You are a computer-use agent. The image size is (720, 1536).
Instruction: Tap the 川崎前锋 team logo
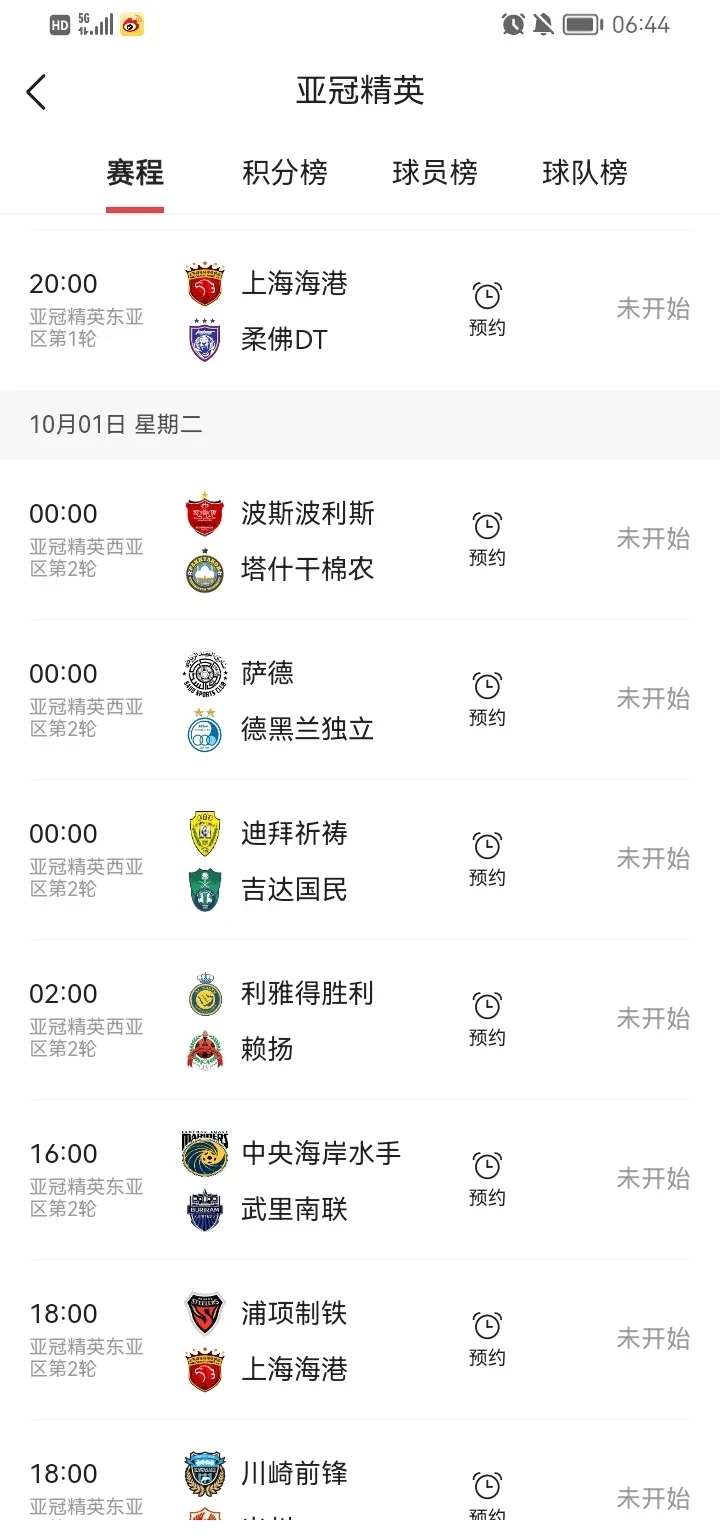click(x=204, y=1473)
